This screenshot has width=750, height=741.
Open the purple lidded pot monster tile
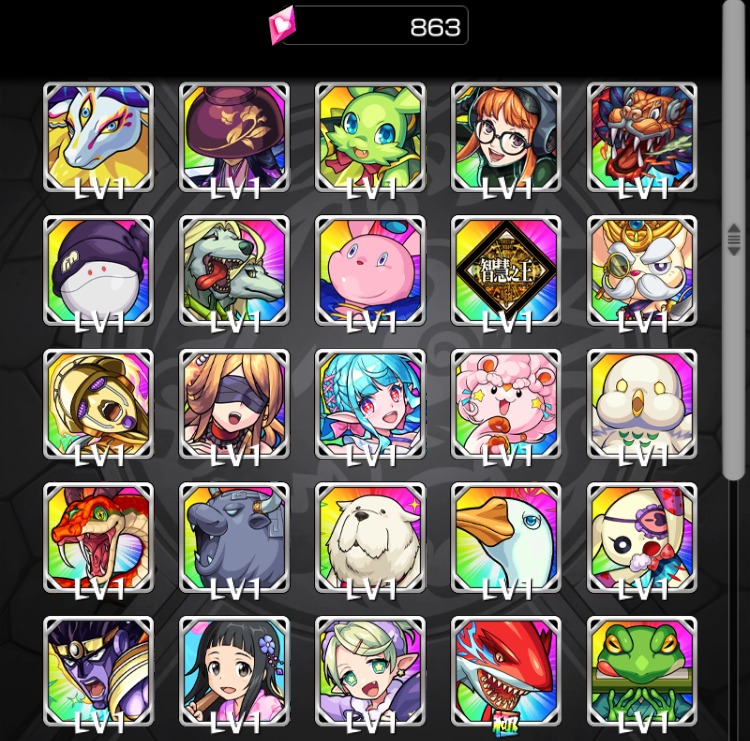tap(234, 137)
